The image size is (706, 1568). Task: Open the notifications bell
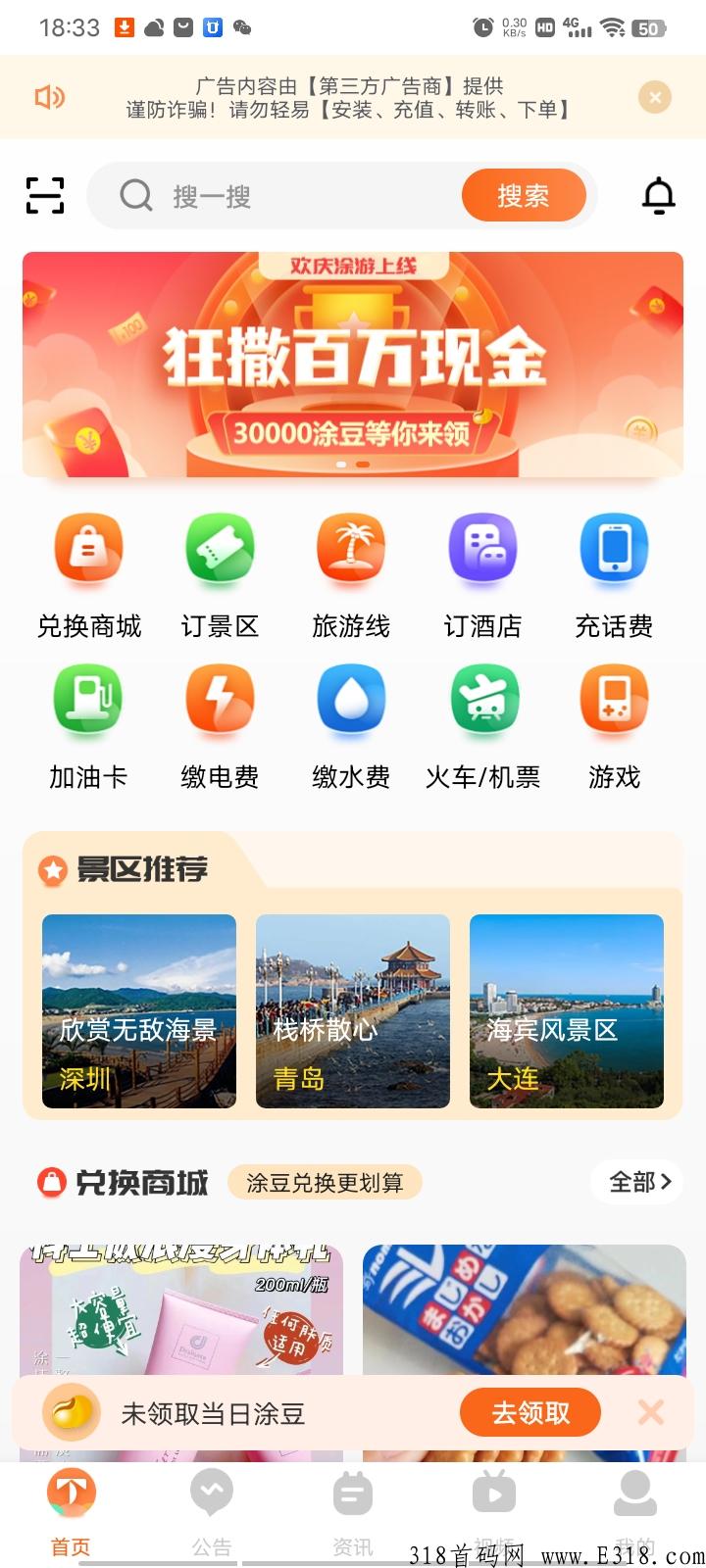659,196
